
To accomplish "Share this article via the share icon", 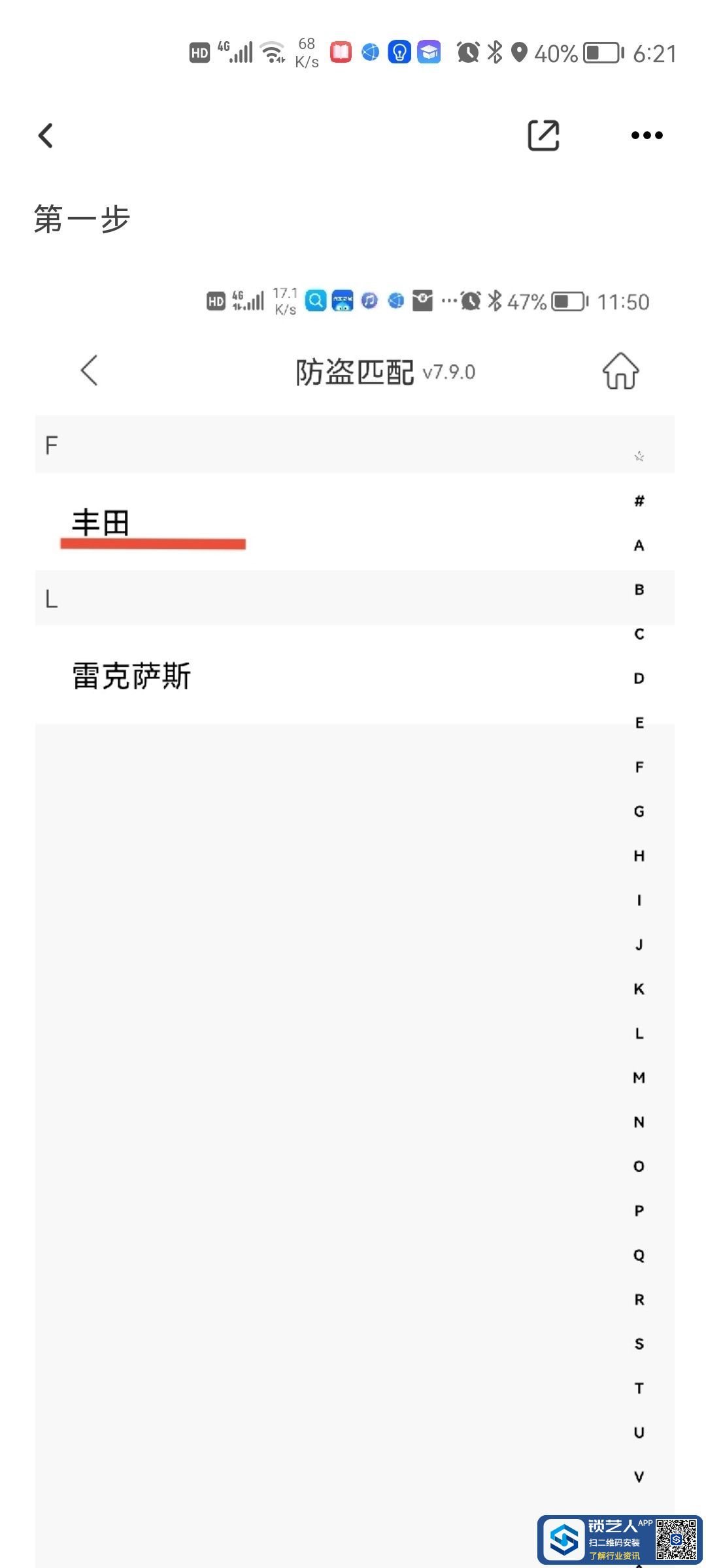I will 543,136.
